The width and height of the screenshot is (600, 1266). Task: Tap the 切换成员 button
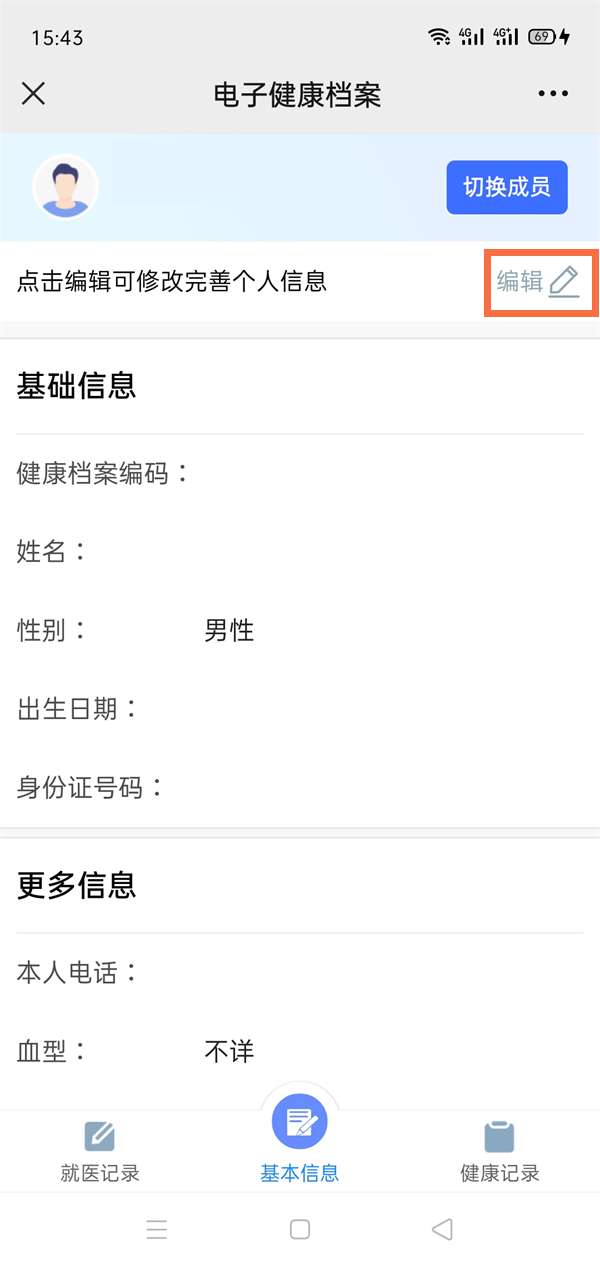coord(507,187)
